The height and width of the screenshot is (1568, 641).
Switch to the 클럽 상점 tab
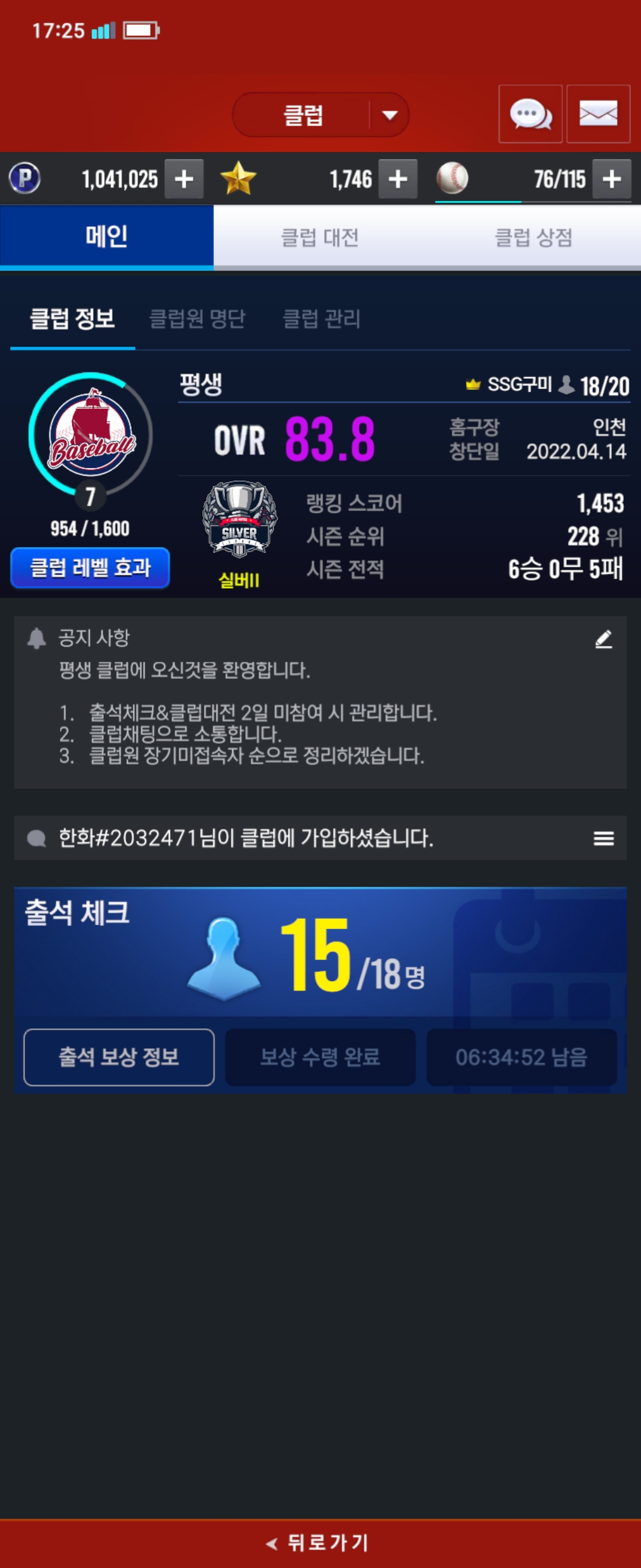[534, 237]
